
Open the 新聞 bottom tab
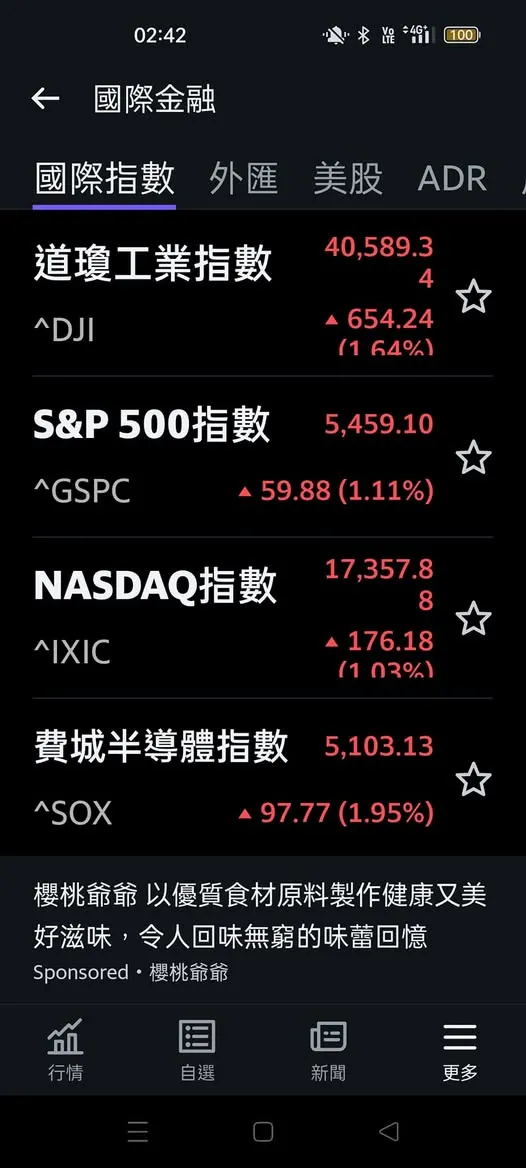[x=329, y=1050]
